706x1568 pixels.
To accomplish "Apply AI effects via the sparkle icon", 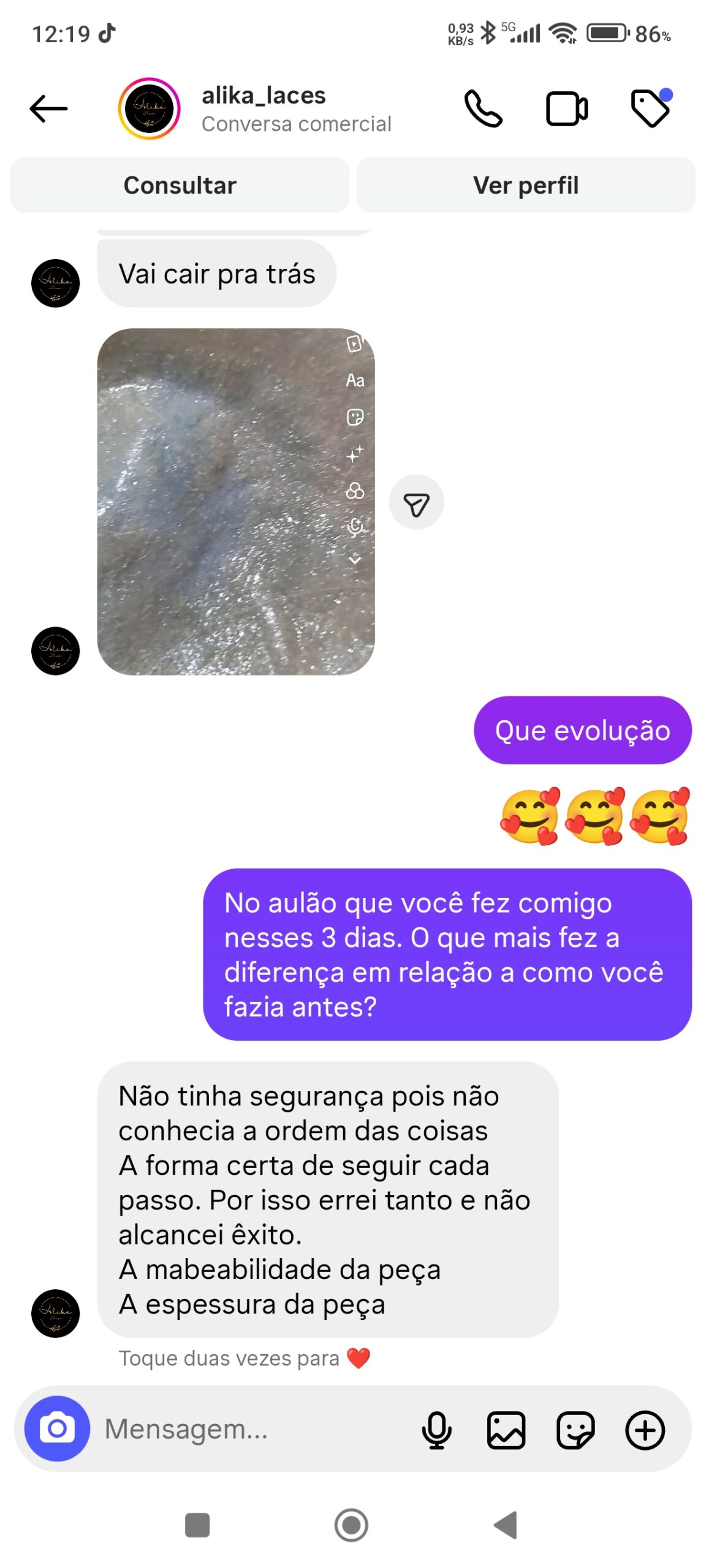I will point(354,453).
